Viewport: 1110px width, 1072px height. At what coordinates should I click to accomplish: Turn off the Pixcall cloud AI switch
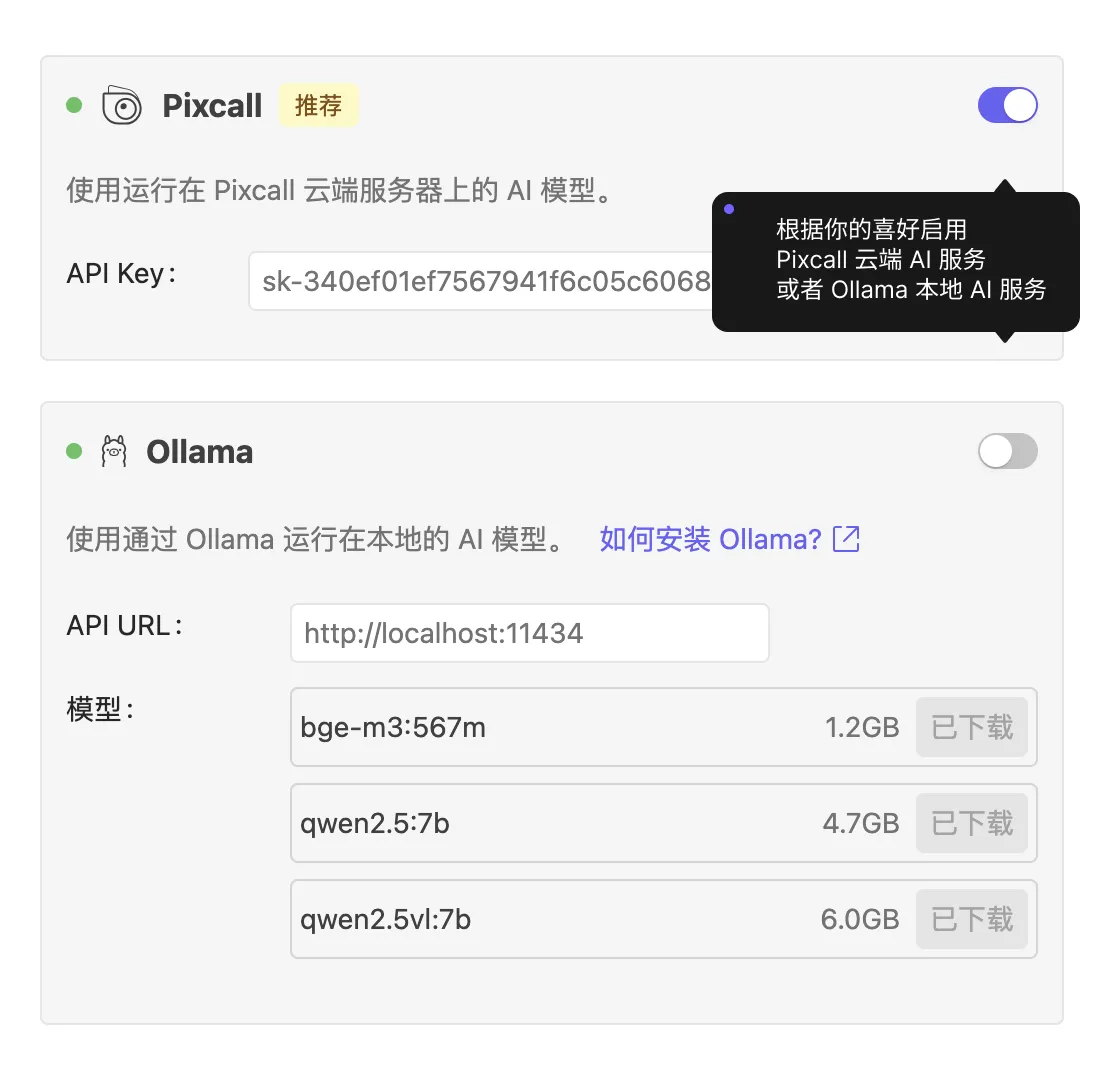pos(1007,105)
